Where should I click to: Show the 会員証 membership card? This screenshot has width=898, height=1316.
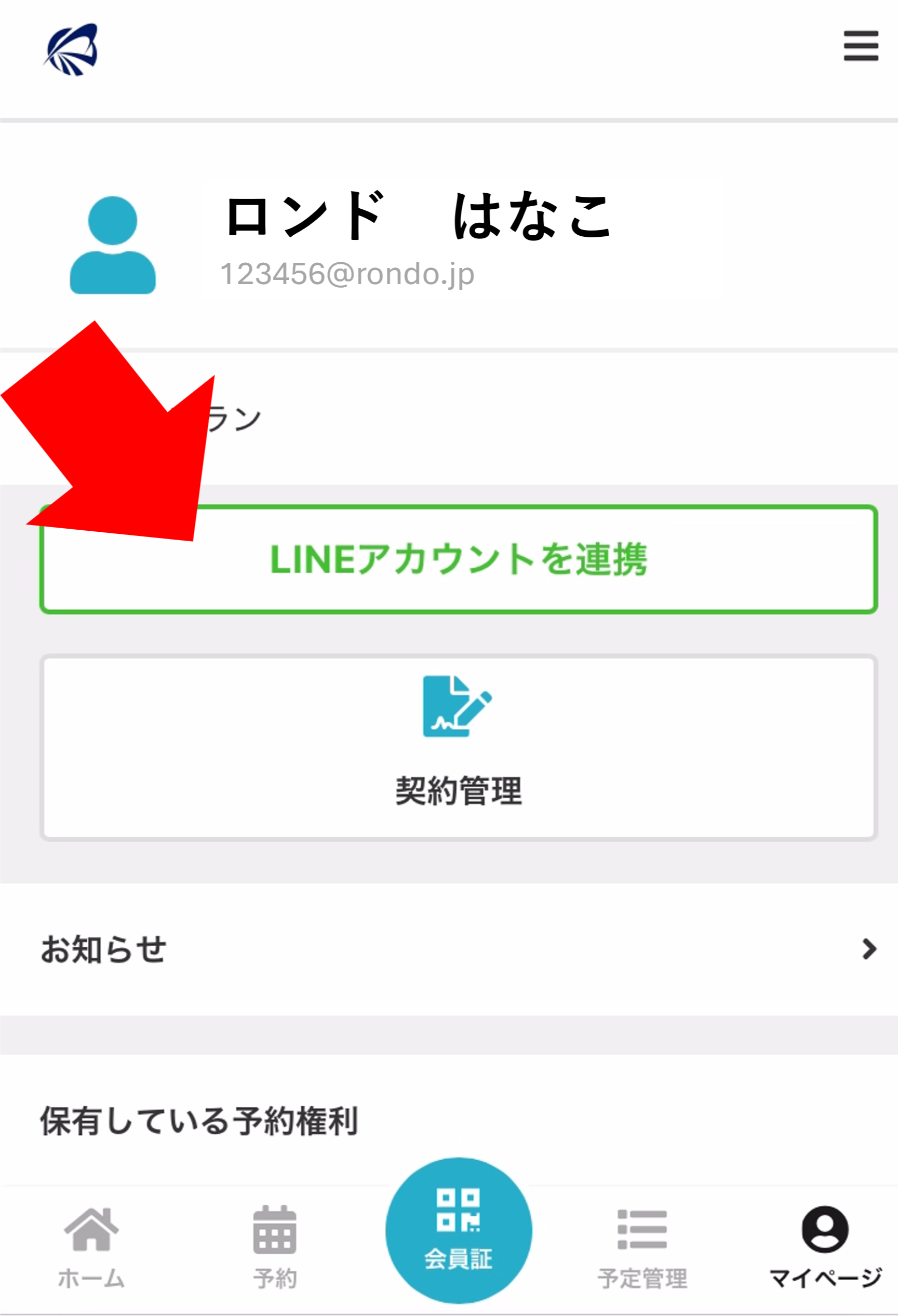pos(459,1231)
